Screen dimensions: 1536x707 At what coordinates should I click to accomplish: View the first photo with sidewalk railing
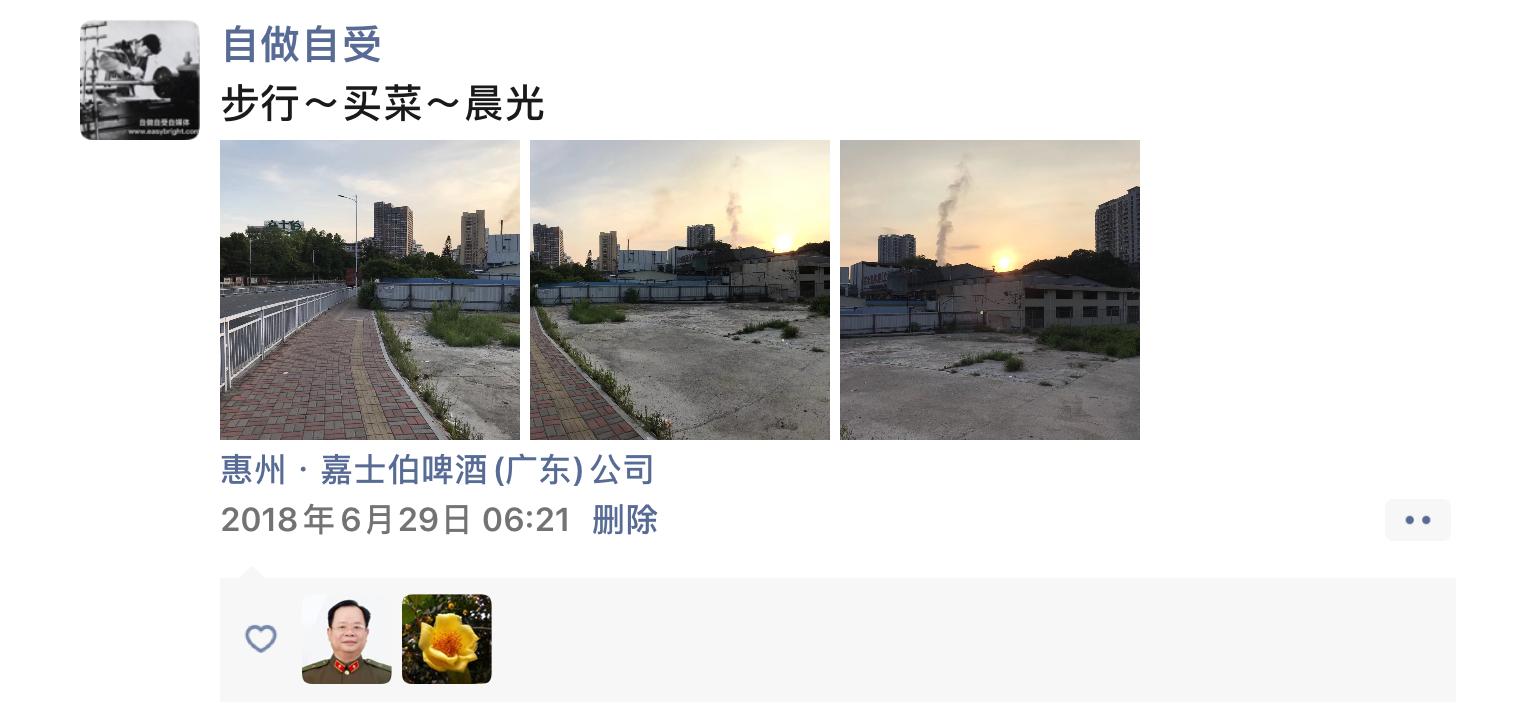(x=370, y=290)
